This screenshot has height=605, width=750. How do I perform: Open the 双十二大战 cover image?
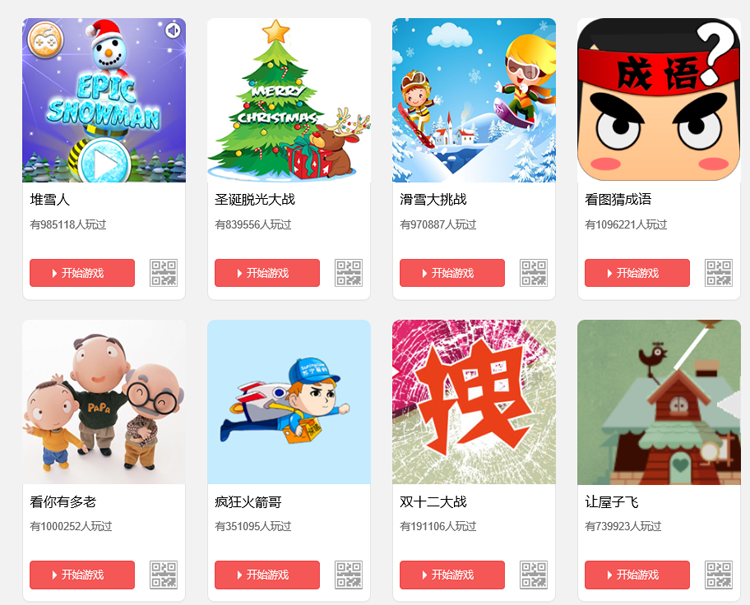click(474, 402)
